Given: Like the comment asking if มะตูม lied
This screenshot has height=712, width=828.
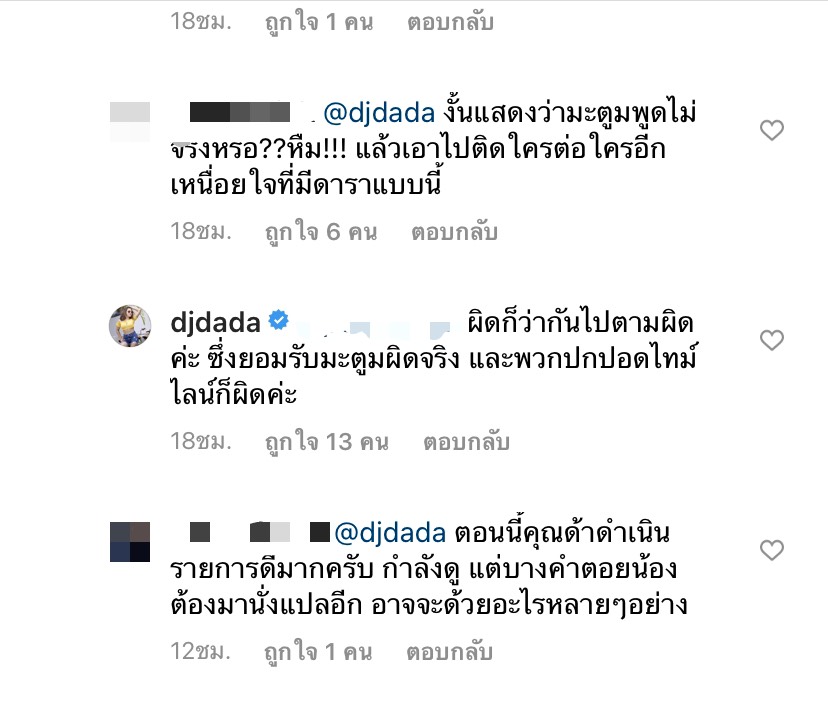Looking at the screenshot, I should [772, 131].
